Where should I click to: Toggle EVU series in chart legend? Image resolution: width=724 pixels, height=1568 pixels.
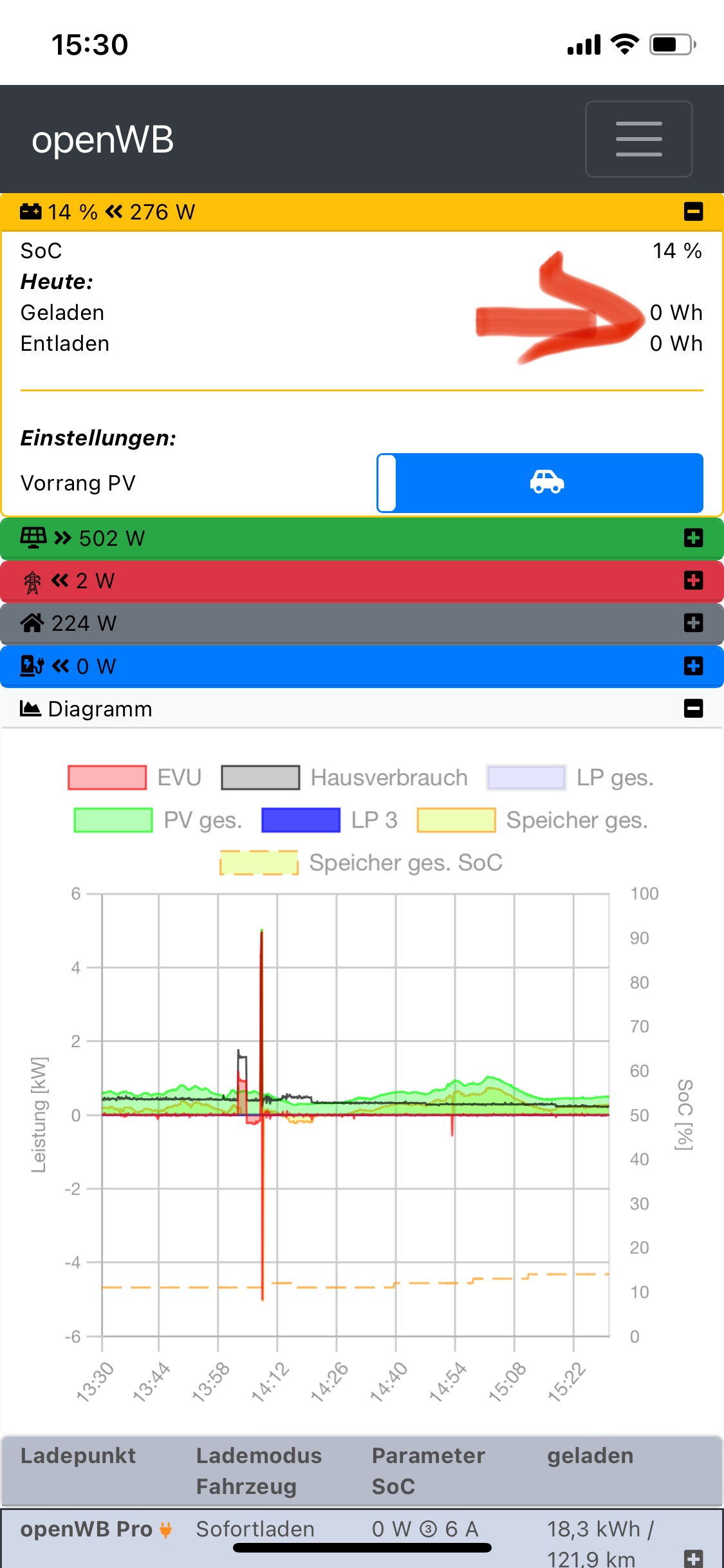tap(135, 778)
